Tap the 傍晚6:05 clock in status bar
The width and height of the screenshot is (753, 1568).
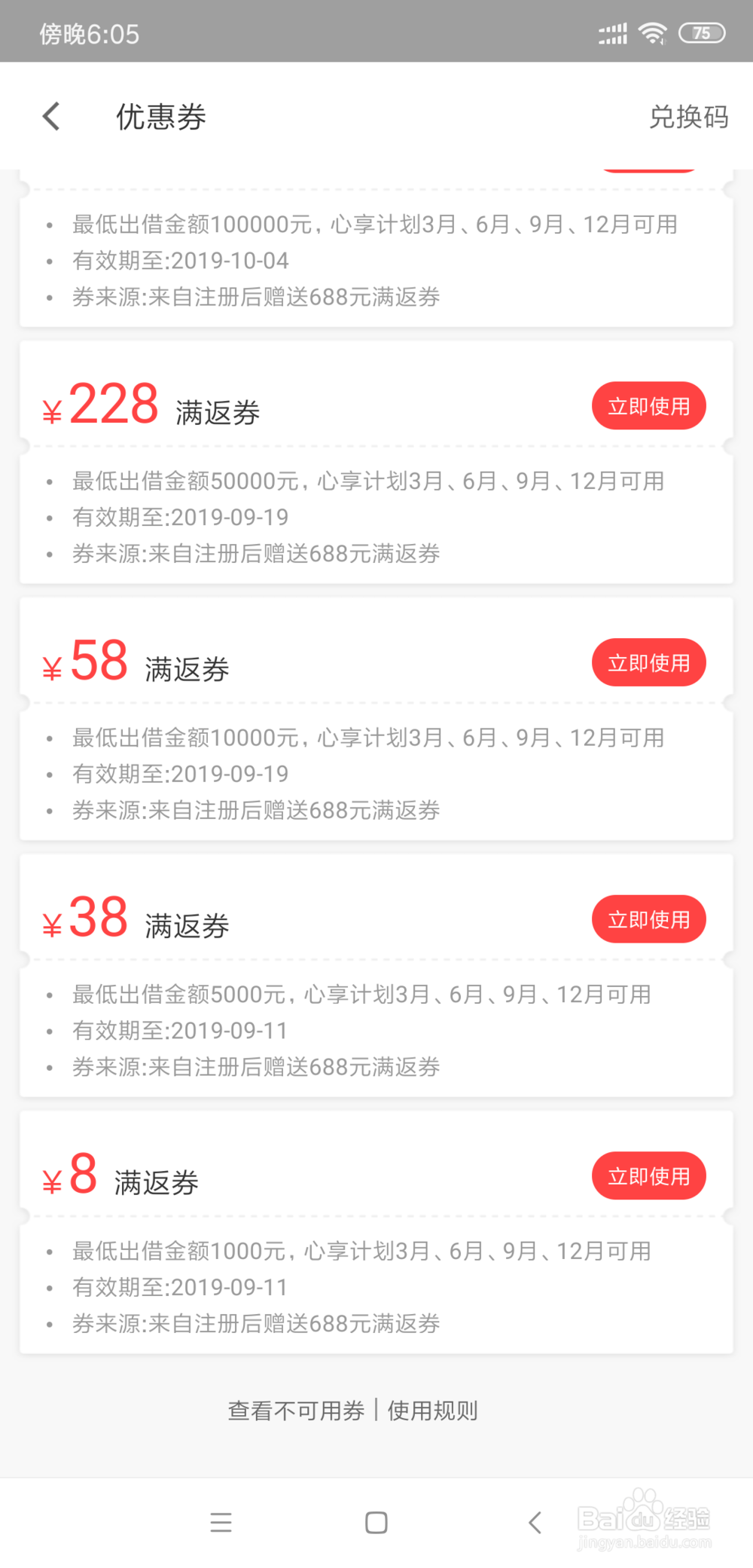tap(89, 32)
